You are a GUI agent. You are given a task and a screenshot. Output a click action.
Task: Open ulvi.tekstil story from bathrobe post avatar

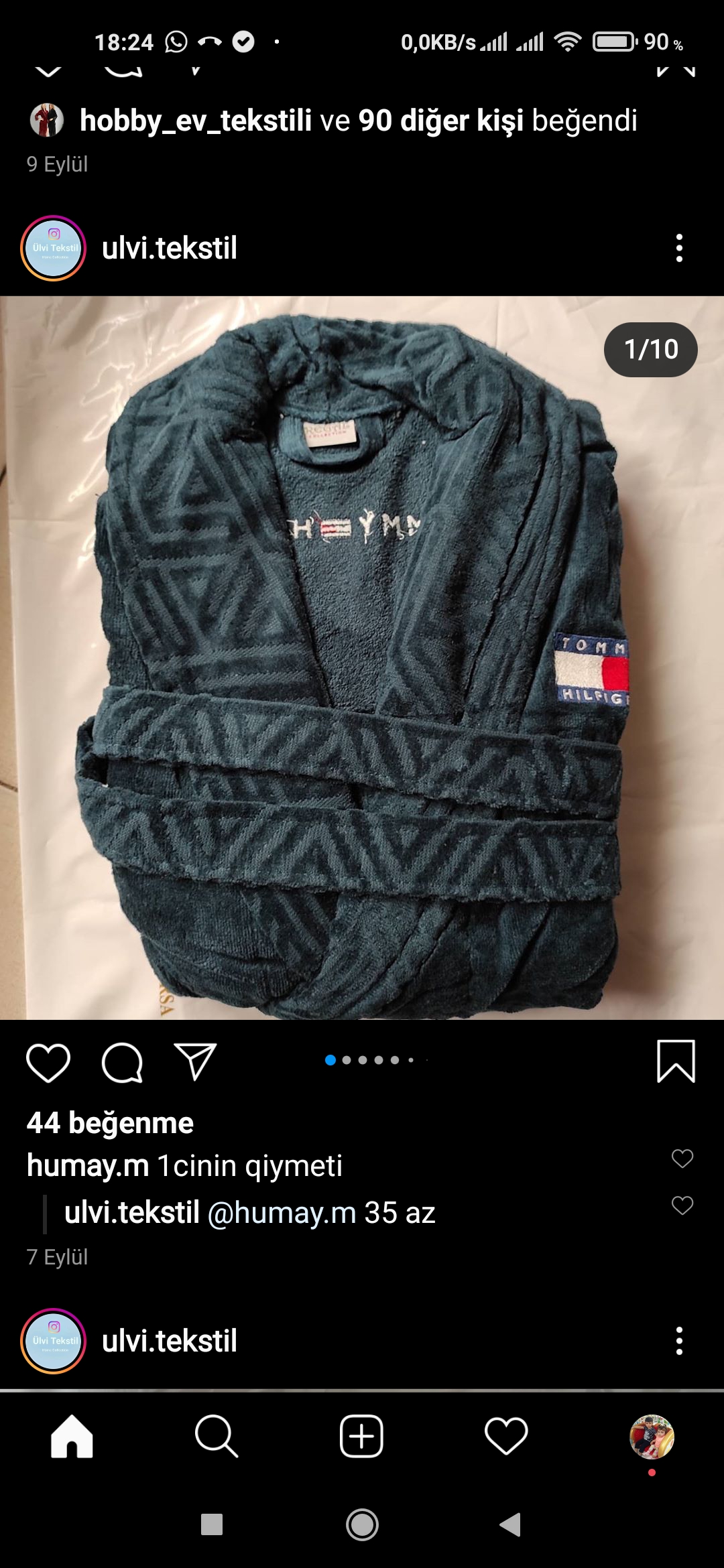[54, 248]
